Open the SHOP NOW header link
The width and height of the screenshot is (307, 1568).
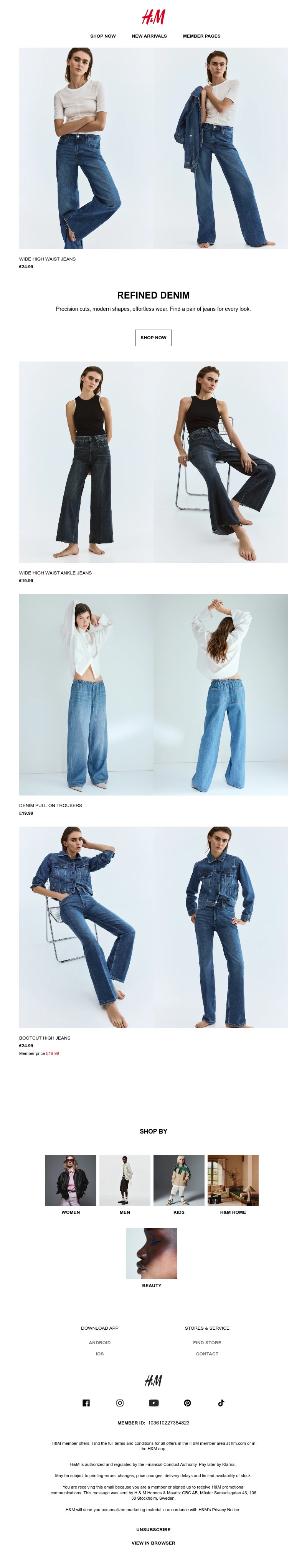[103, 36]
